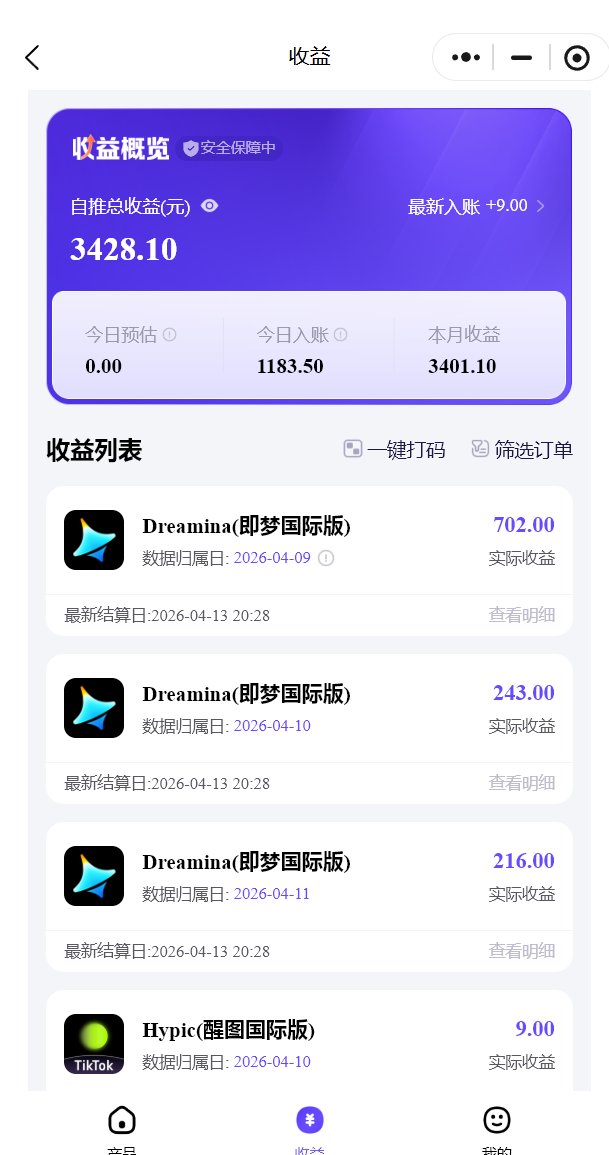Open 筛选订单 filter
Image resolution: width=609 pixels, height=1155 pixels.
(522, 449)
